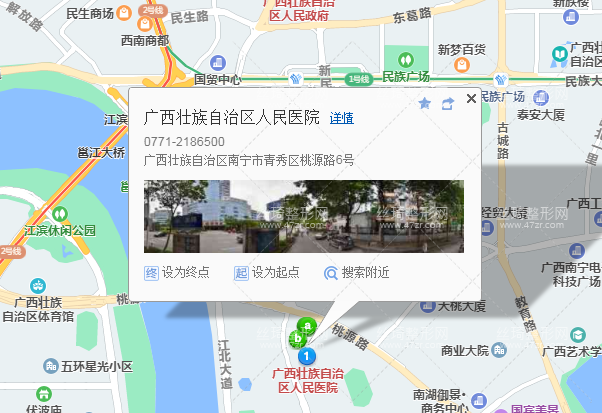Tap 搜索附近 to search nearby
Image resolution: width=602 pixels, height=413 pixels.
tap(356, 272)
